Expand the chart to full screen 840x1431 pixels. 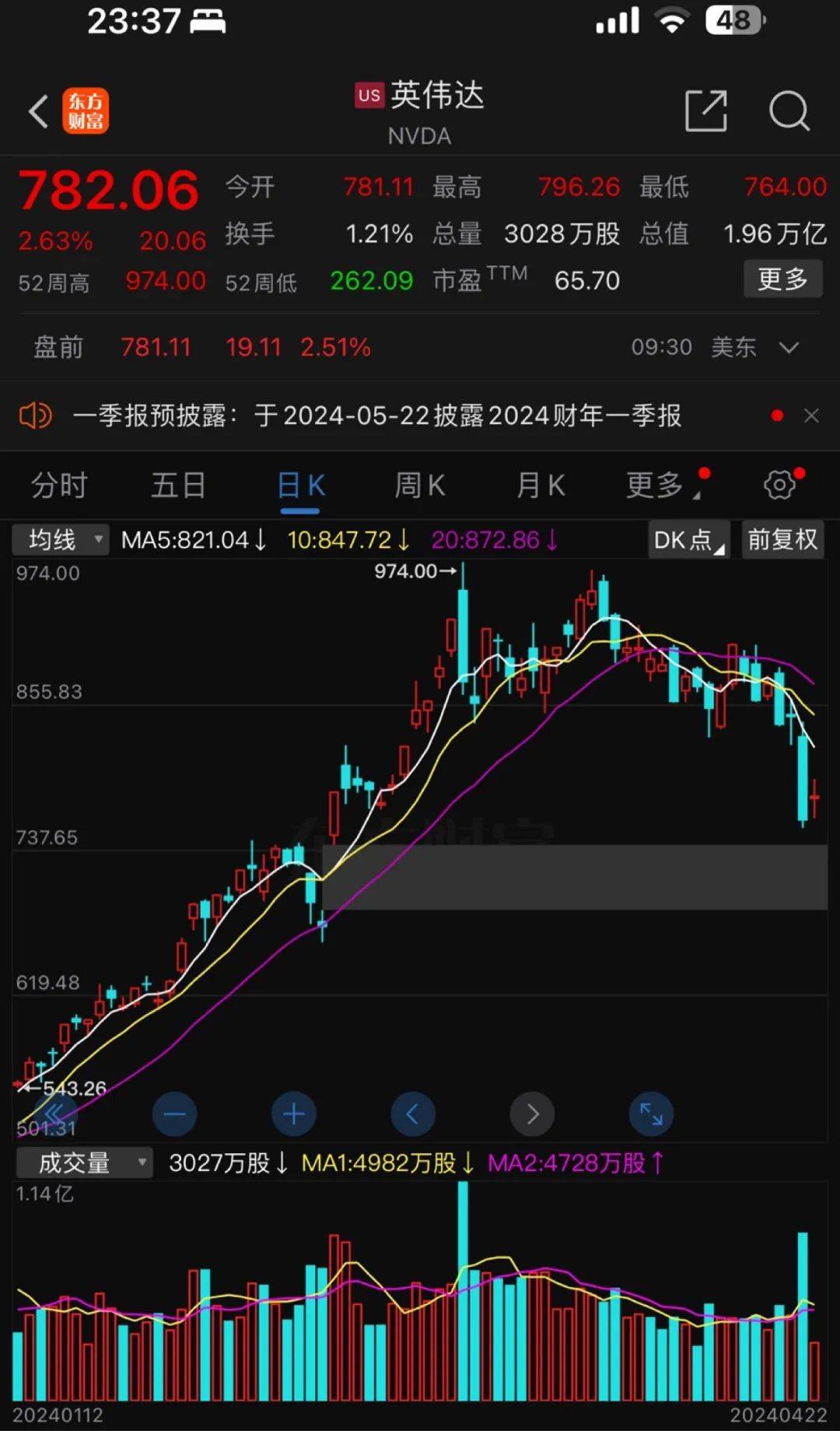tap(651, 1114)
